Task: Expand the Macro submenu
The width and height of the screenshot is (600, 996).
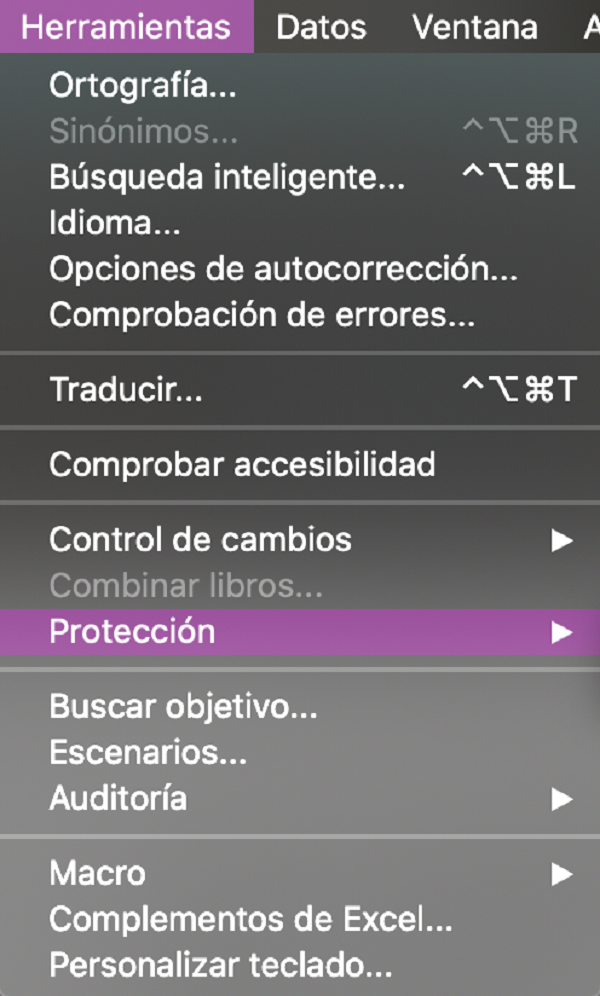Action: [x=97, y=874]
